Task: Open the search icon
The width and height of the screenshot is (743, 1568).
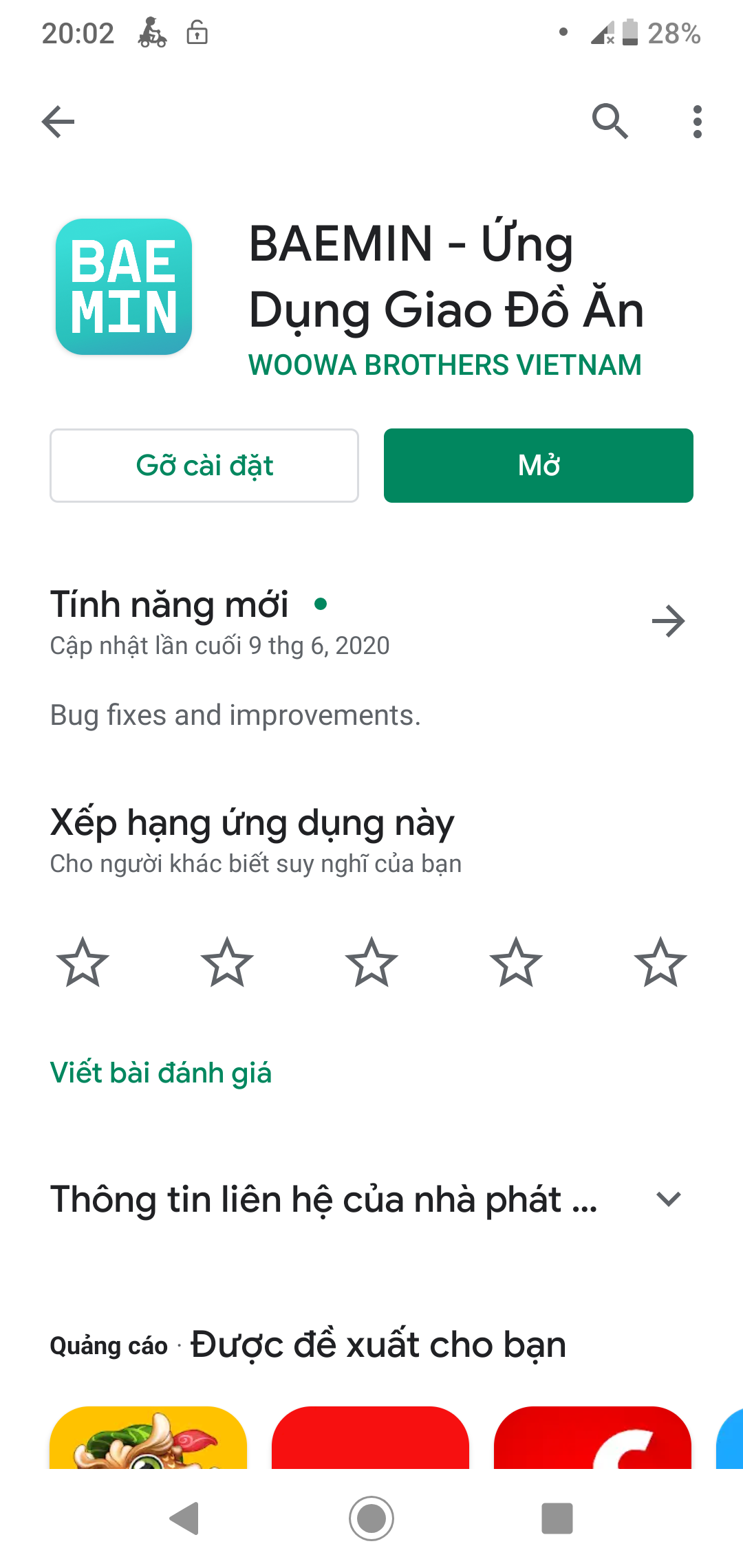Action: [610, 122]
